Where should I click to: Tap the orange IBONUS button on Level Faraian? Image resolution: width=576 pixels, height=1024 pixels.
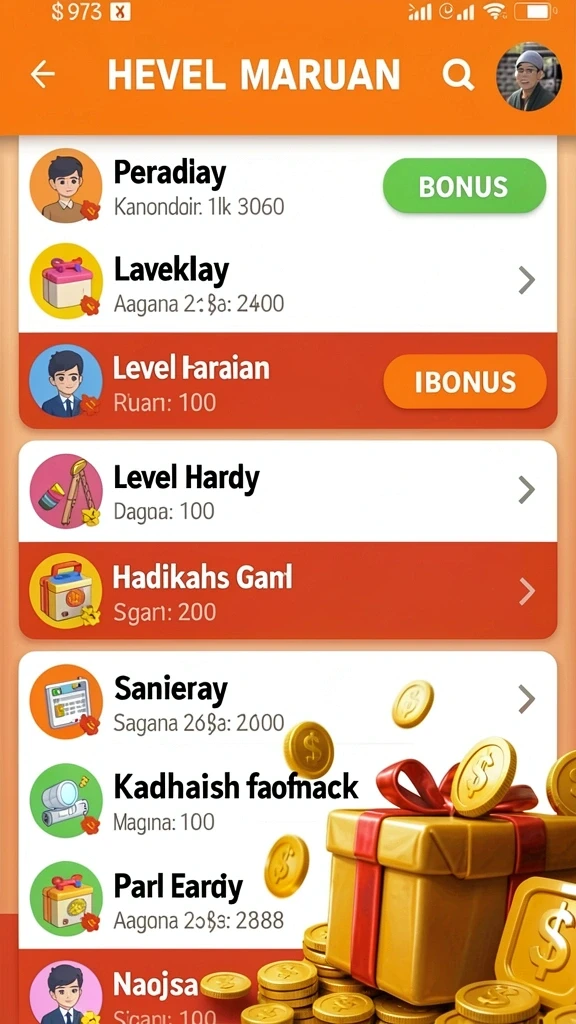tap(464, 382)
